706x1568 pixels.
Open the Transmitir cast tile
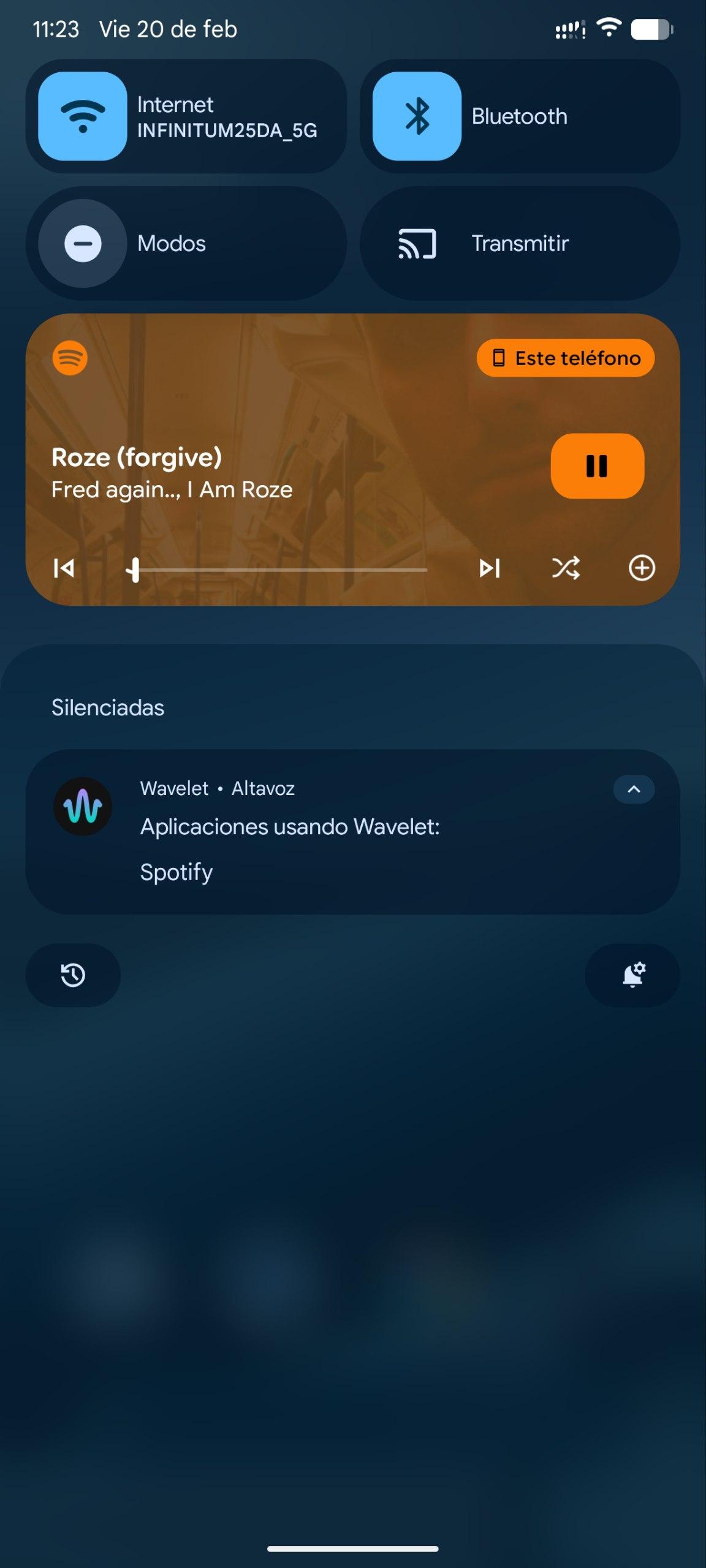coord(520,244)
